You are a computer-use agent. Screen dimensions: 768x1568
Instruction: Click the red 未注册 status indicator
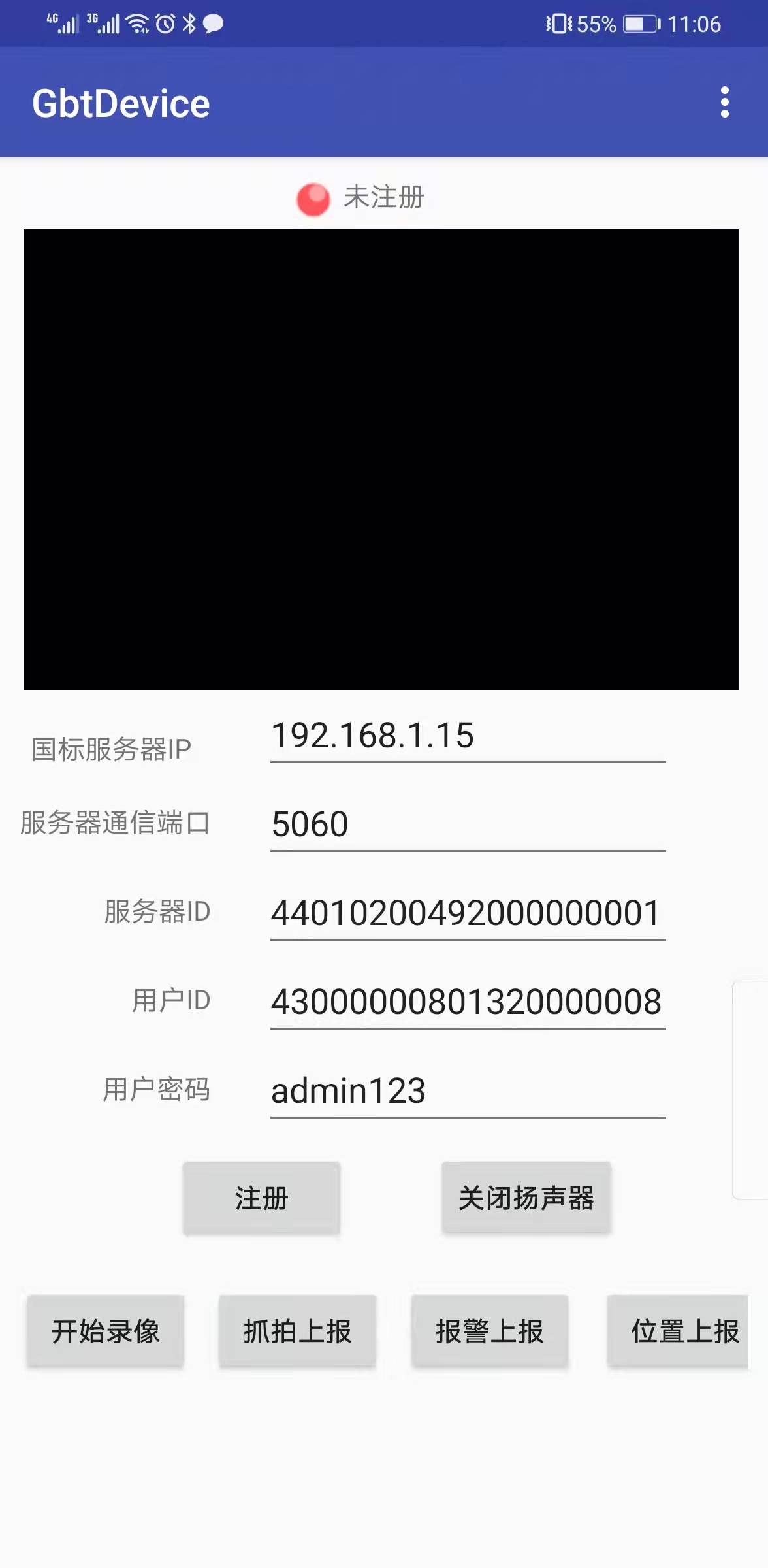pyautogui.click(x=313, y=198)
